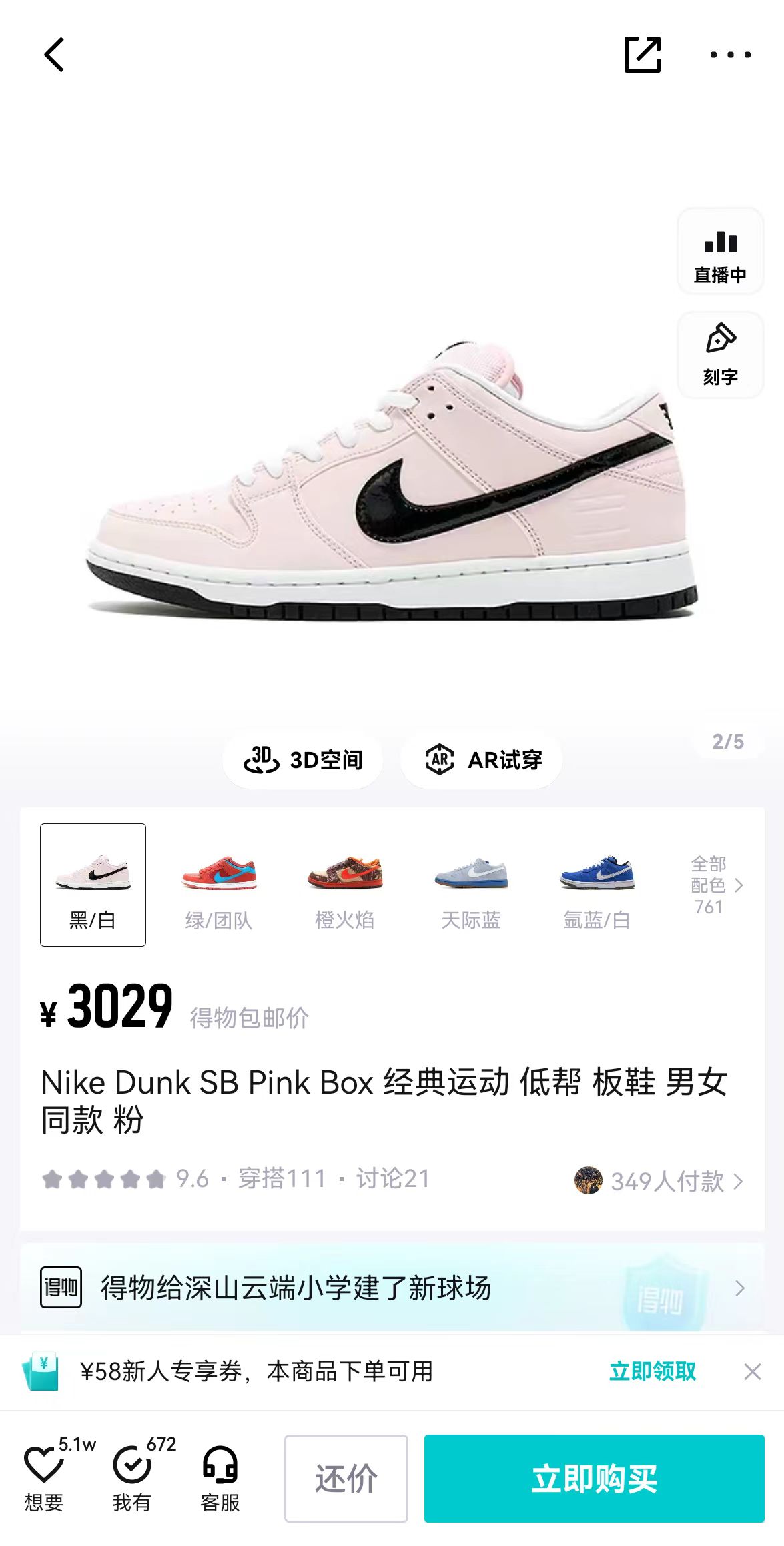Add to wishlist with 想要 heart

[44, 1476]
